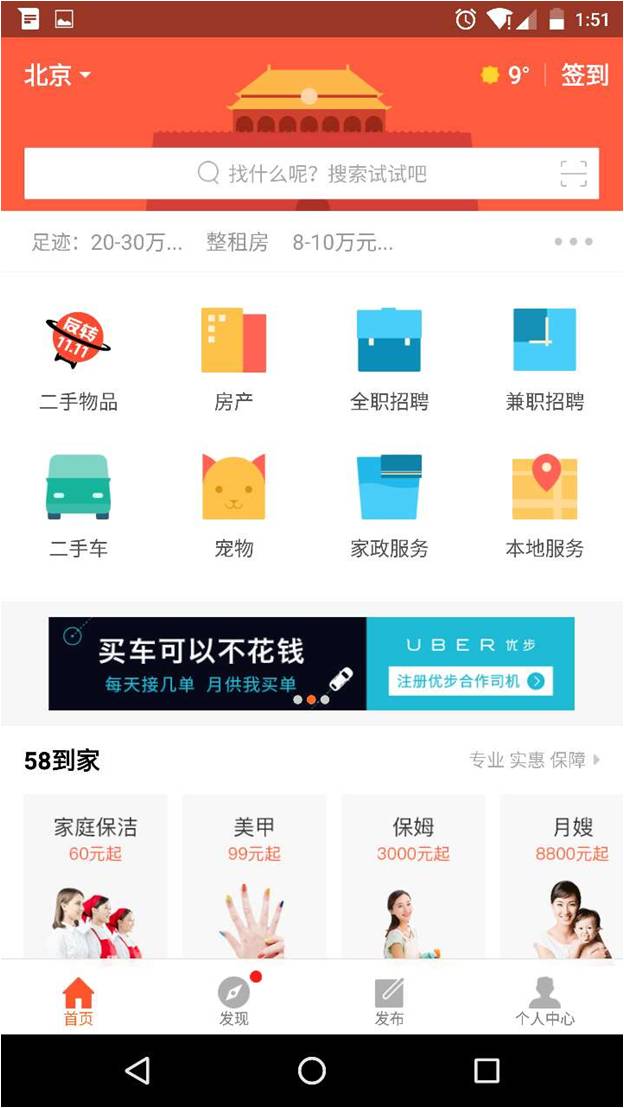
Task: Select the 家庭保洁 service card
Action: pyautogui.click(x=95, y=875)
